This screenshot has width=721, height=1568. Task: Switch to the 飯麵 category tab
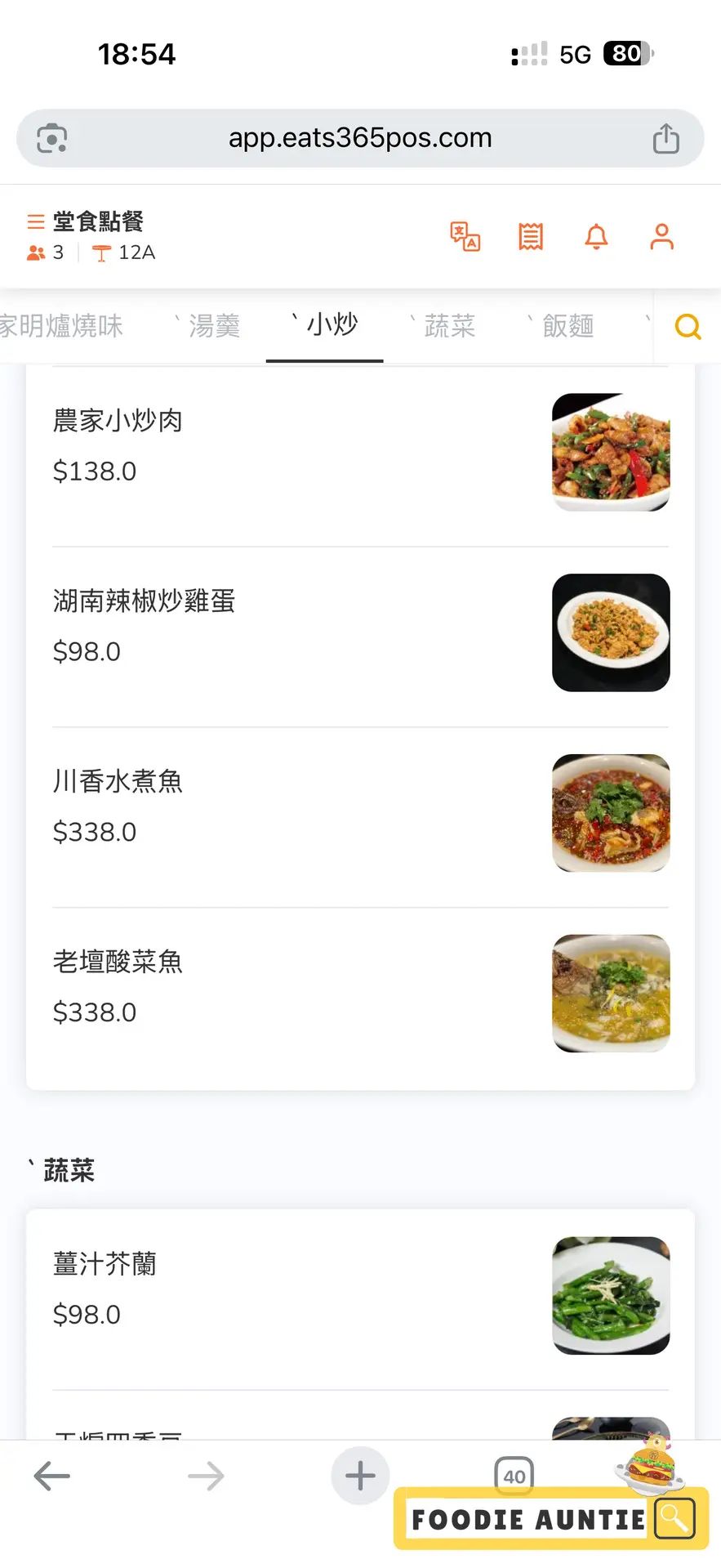pyautogui.click(x=567, y=326)
